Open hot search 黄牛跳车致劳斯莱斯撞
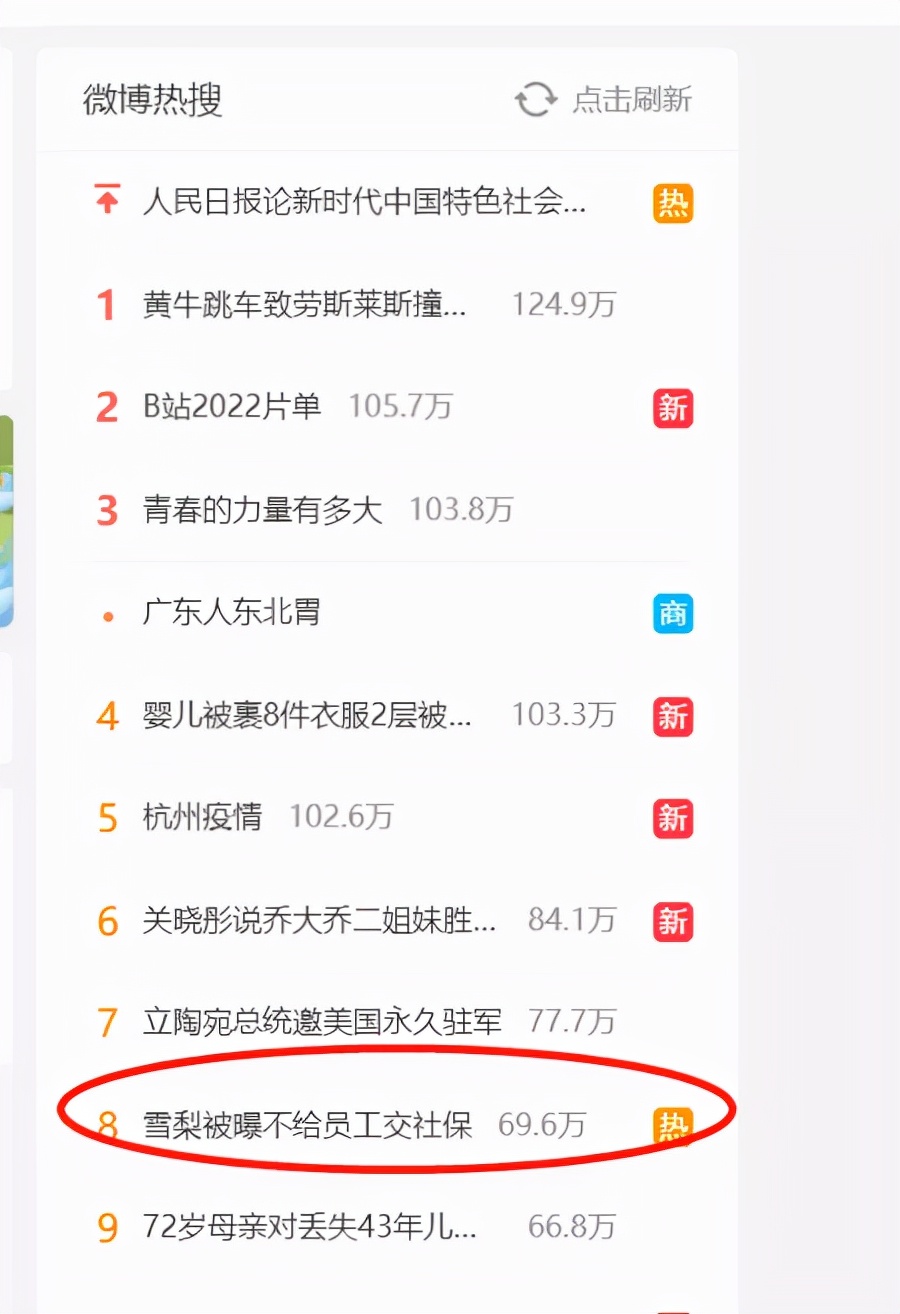 (305, 305)
